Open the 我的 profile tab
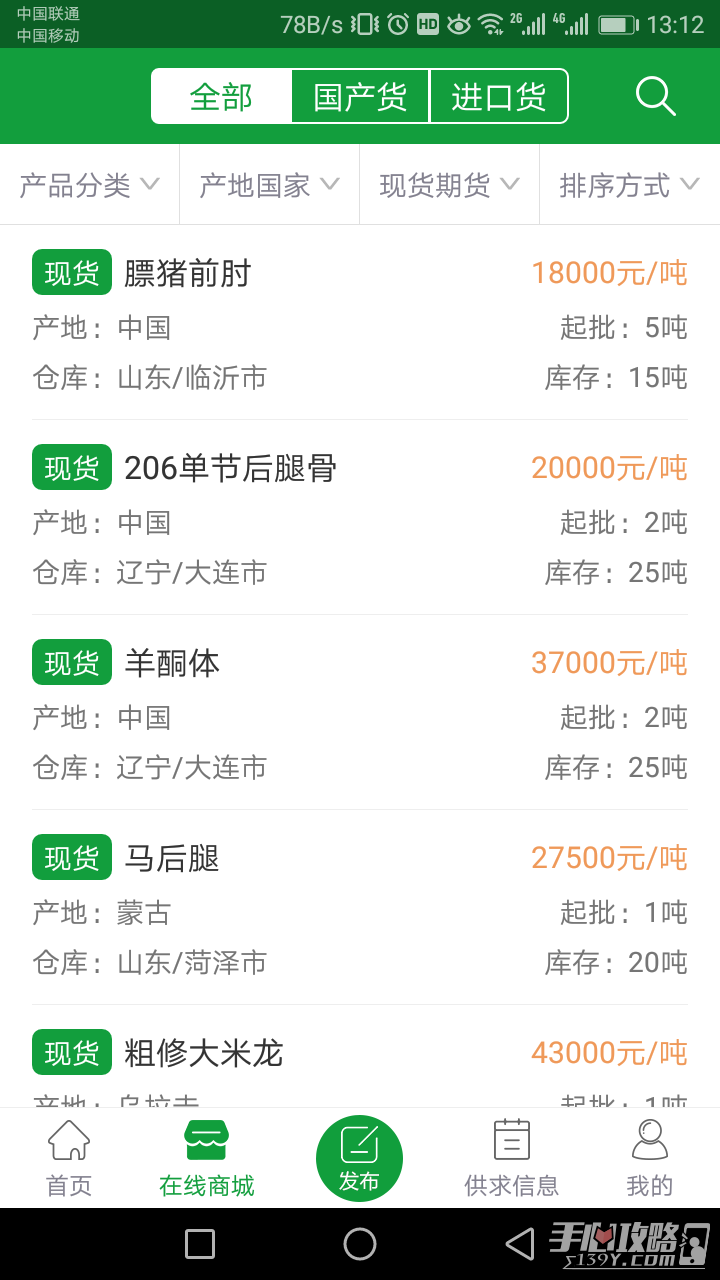The height and width of the screenshot is (1280, 720). tap(650, 1160)
